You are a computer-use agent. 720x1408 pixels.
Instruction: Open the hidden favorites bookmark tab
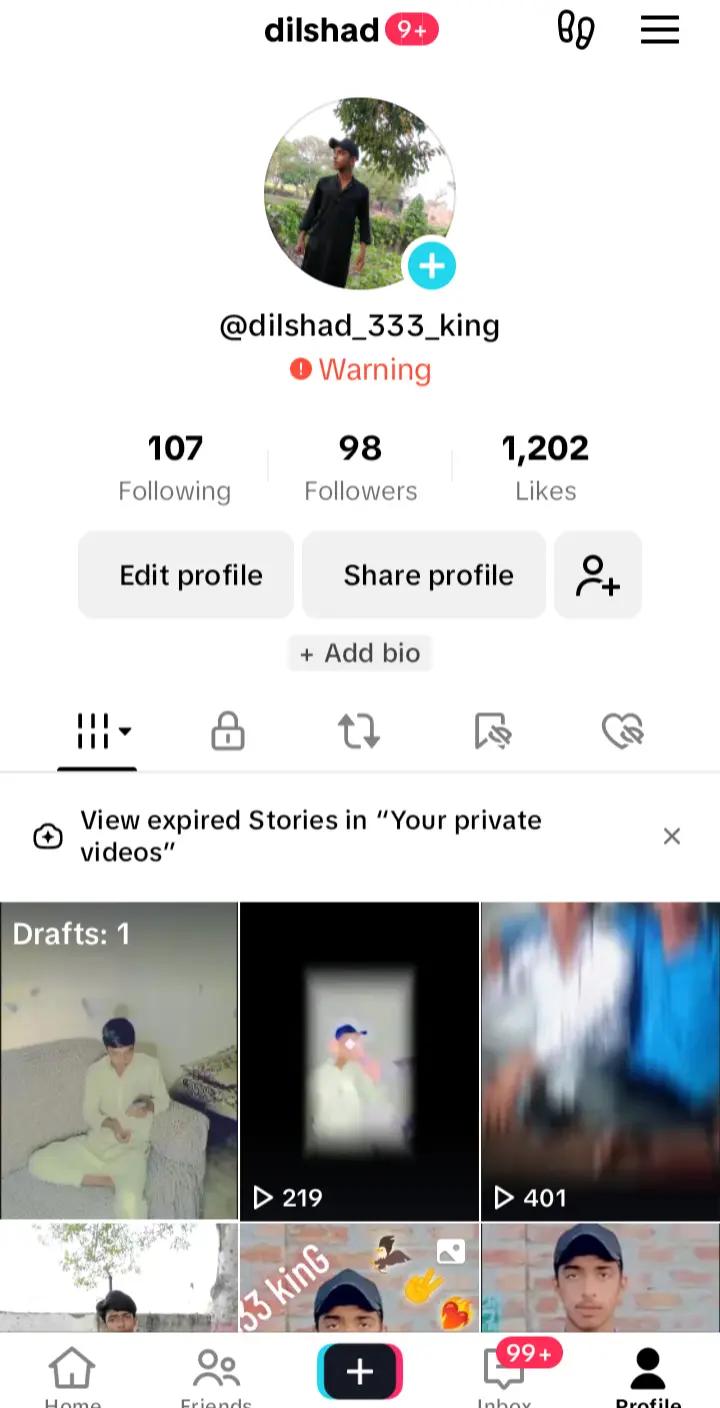click(492, 731)
